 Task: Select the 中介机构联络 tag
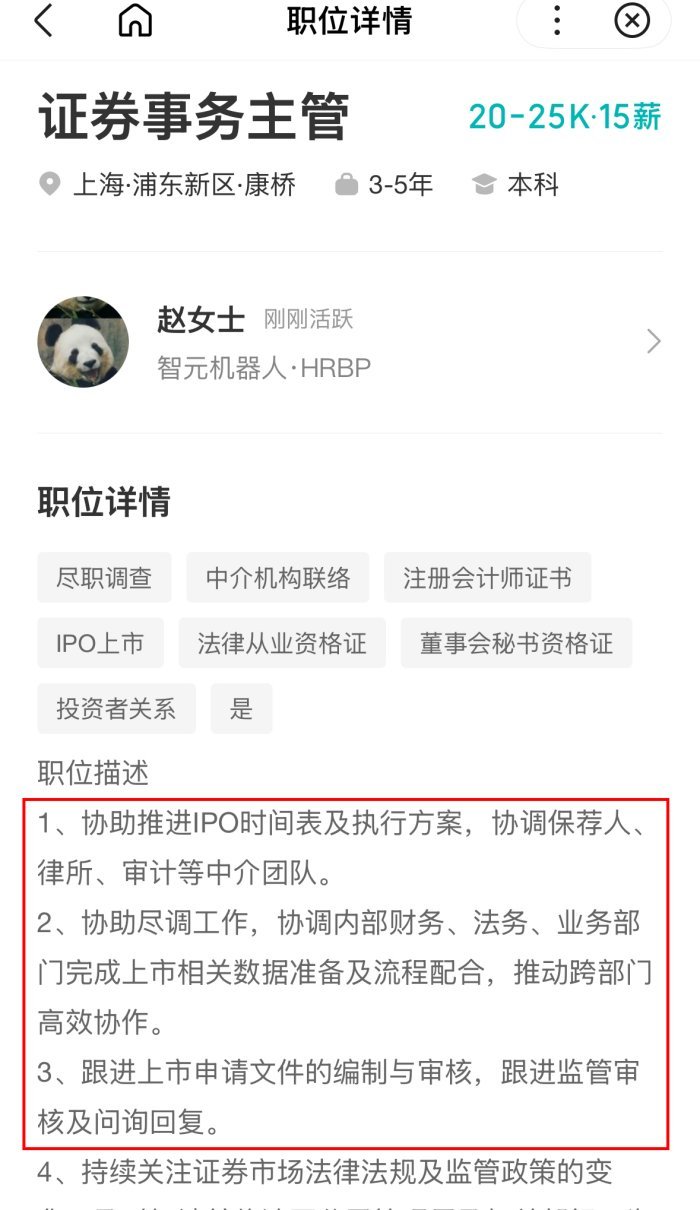tap(278, 577)
